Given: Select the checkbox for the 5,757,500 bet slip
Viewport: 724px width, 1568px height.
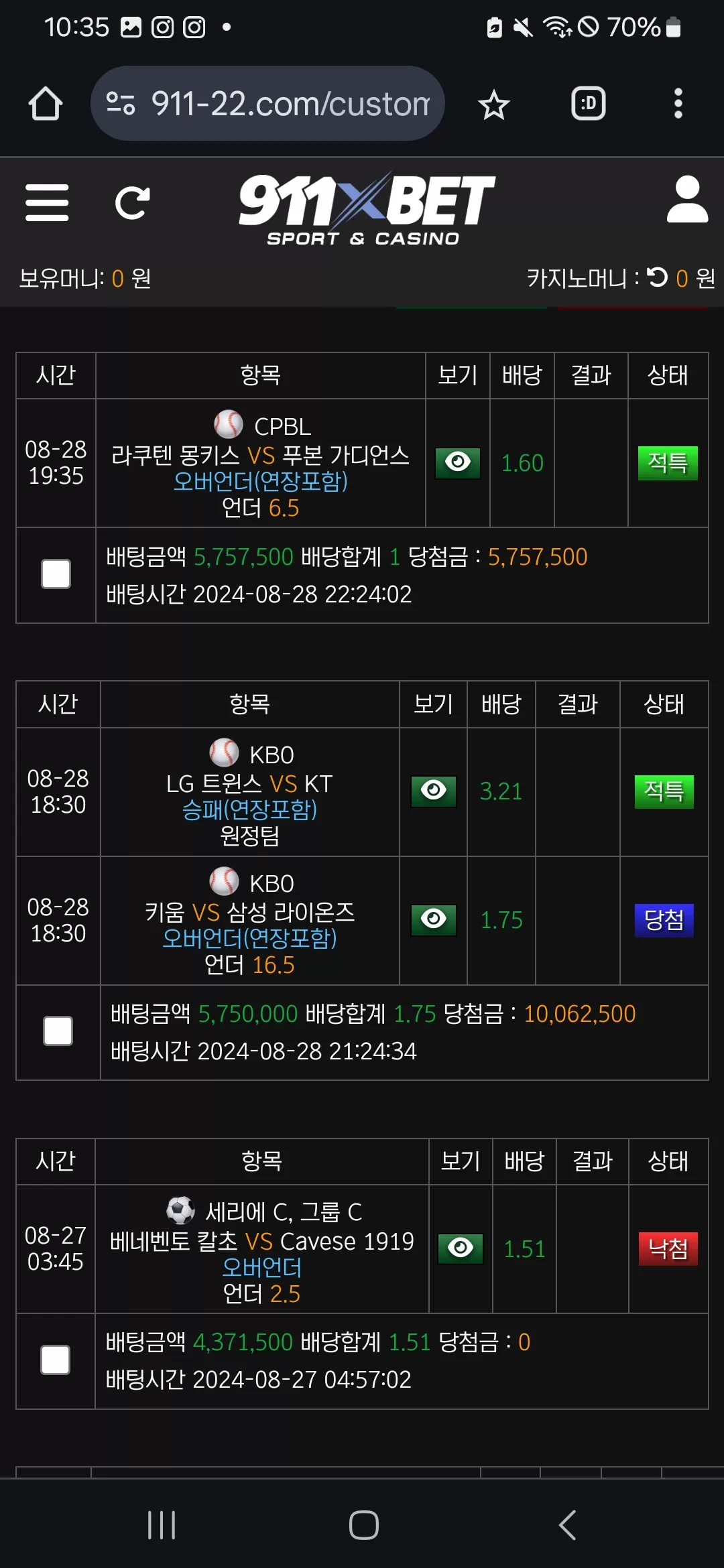Looking at the screenshot, I should coord(56,574).
